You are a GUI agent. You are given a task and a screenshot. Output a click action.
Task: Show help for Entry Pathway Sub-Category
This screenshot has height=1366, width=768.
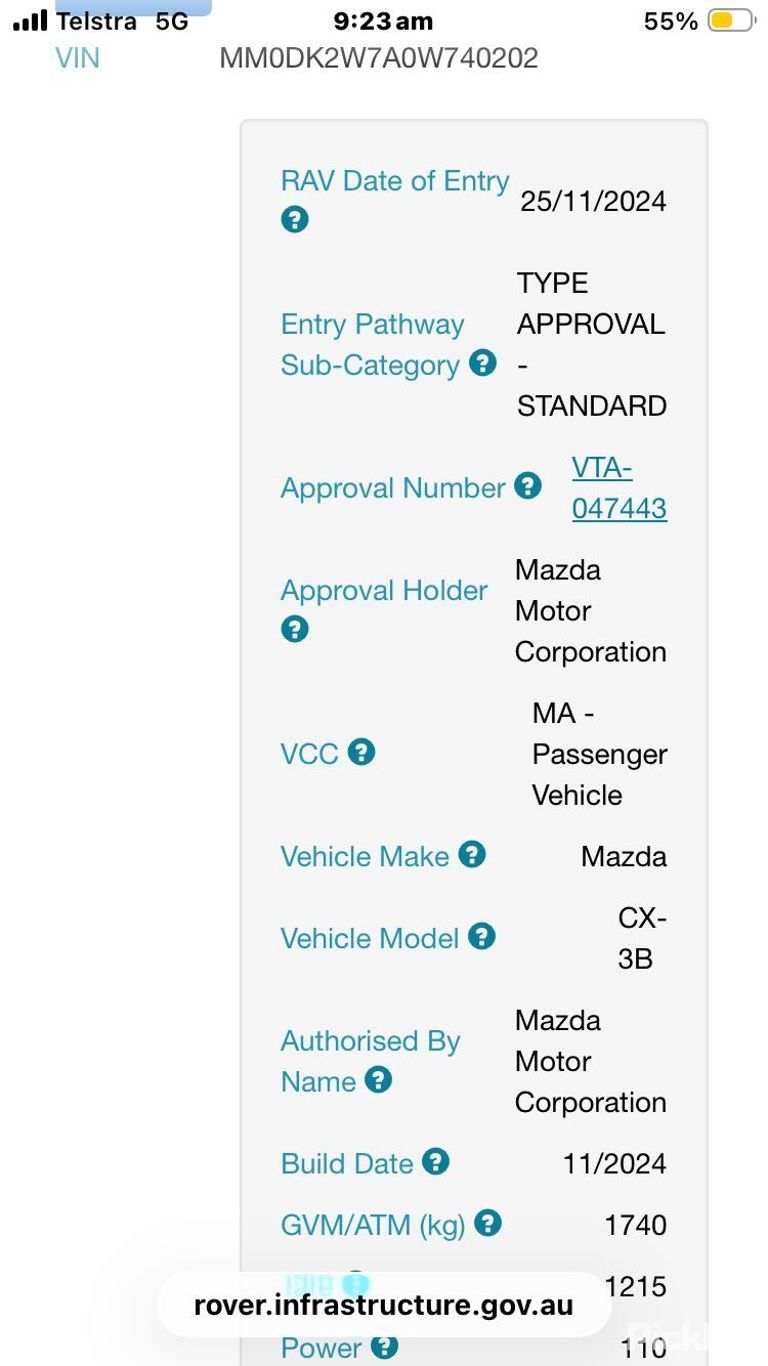click(x=483, y=363)
